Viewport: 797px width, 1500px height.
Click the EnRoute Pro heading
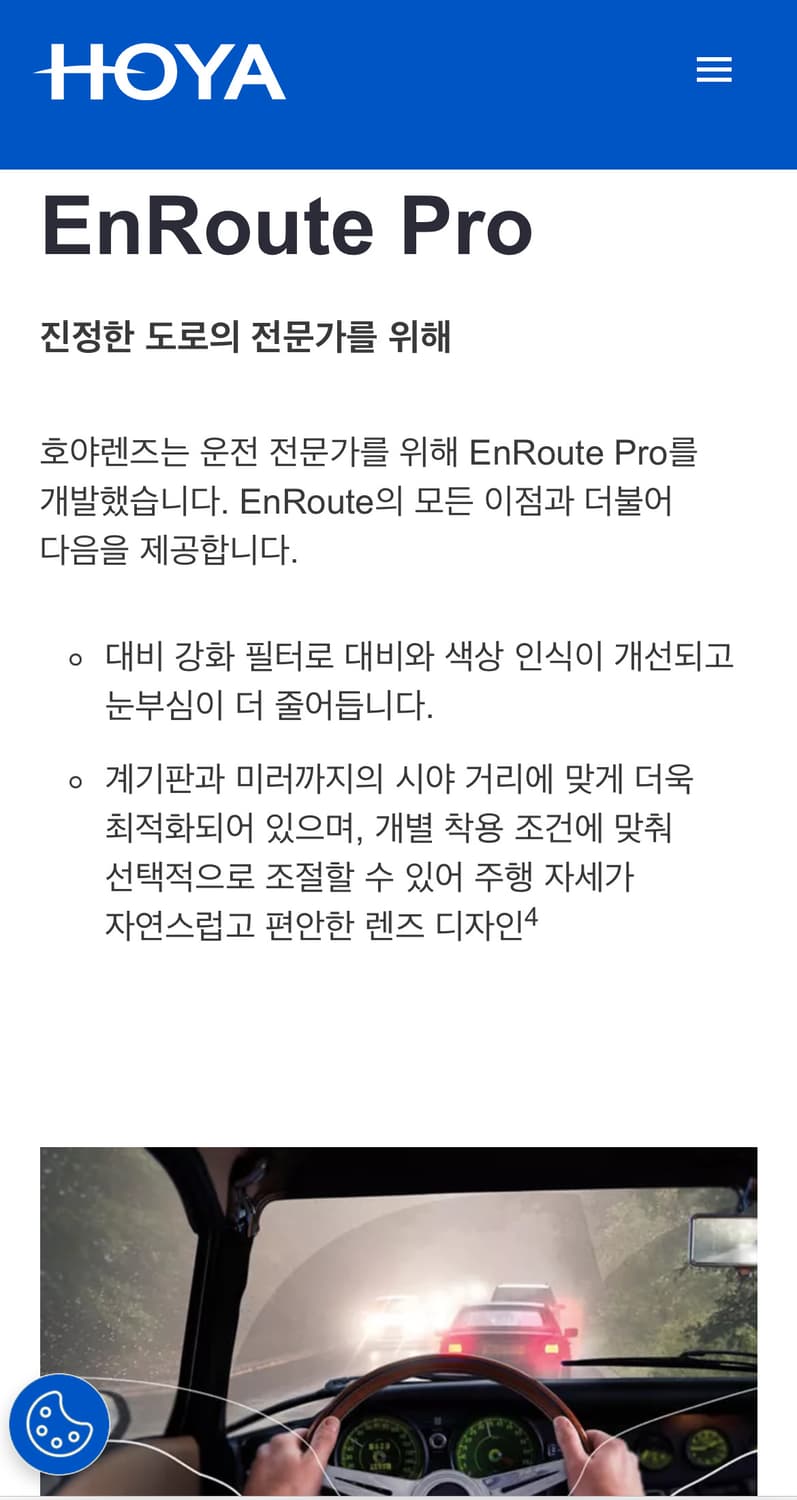coord(285,226)
